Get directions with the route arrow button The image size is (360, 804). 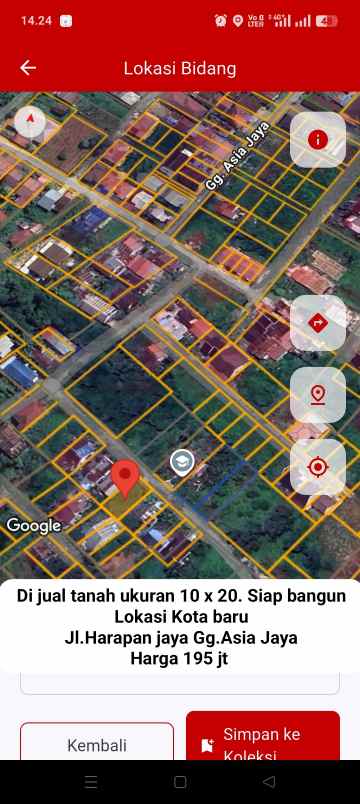pyautogui.click(x=318, y=323)
